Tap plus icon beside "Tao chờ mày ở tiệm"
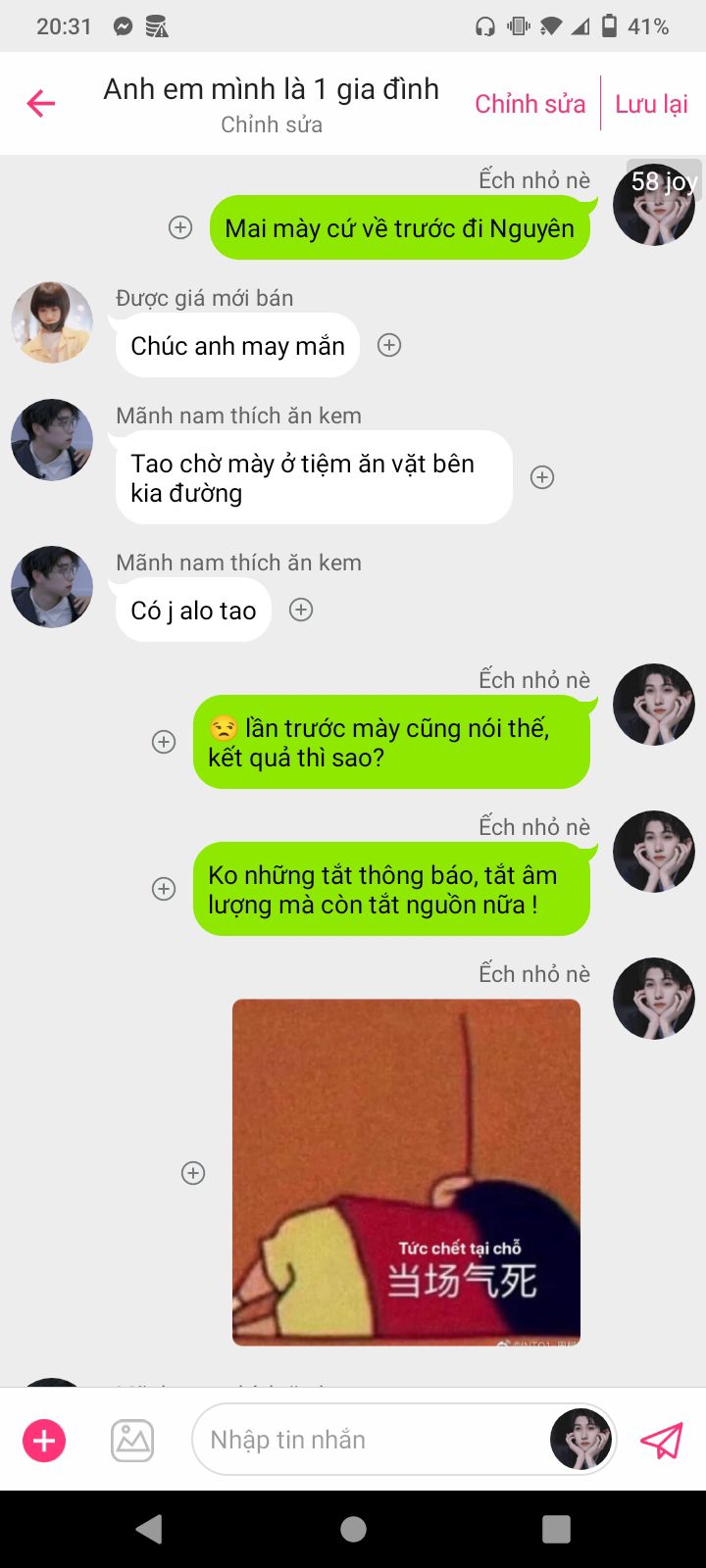 [x=542, y=477]
